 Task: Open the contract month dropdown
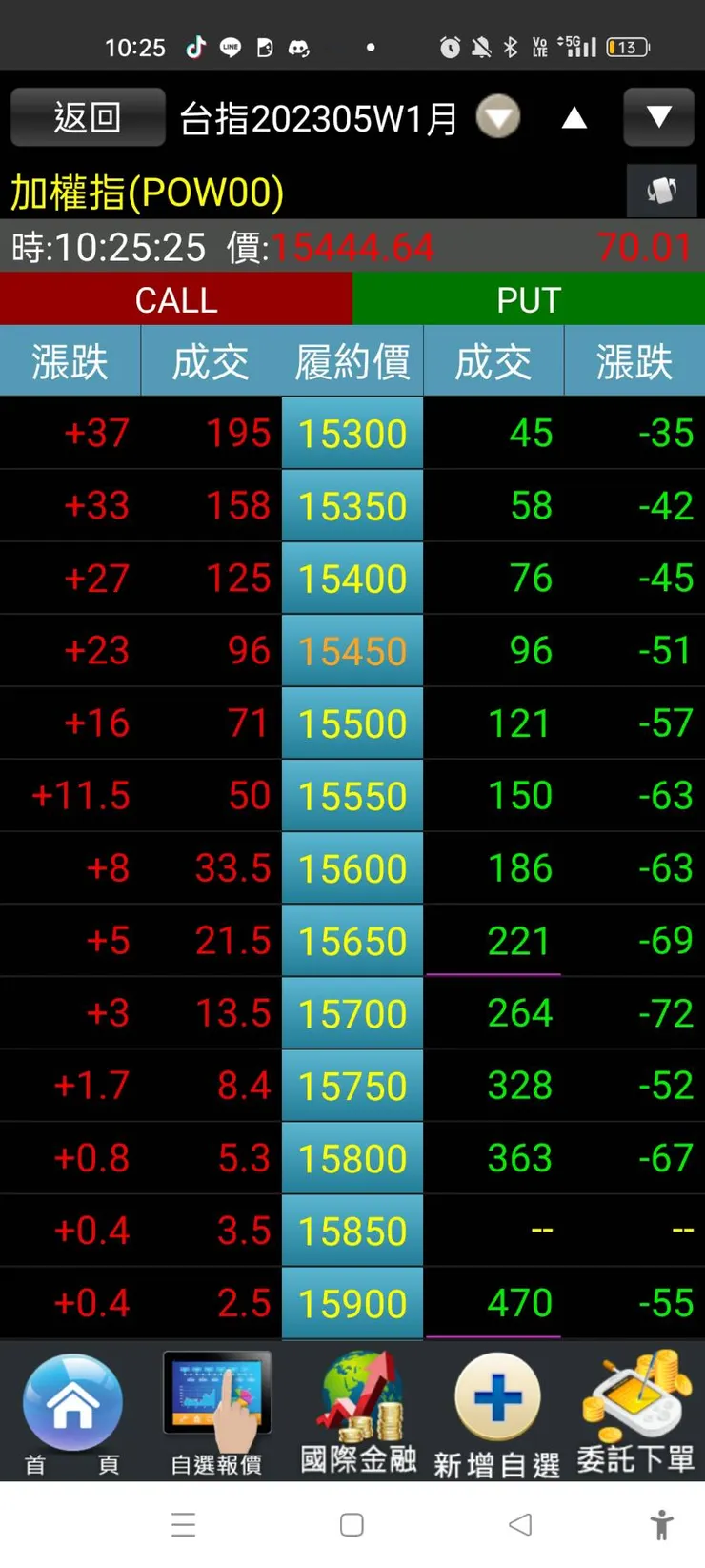498,118
